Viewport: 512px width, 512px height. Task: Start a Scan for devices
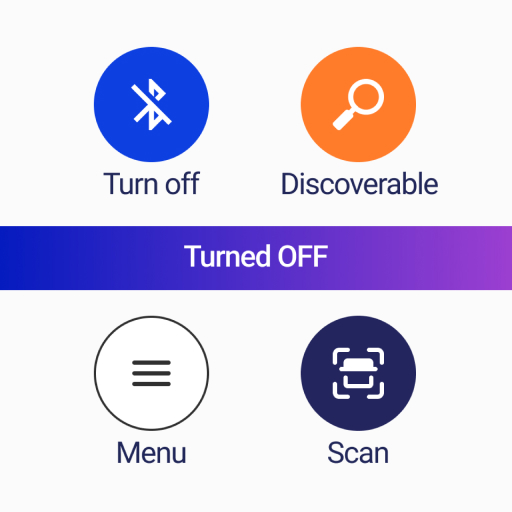358,373
